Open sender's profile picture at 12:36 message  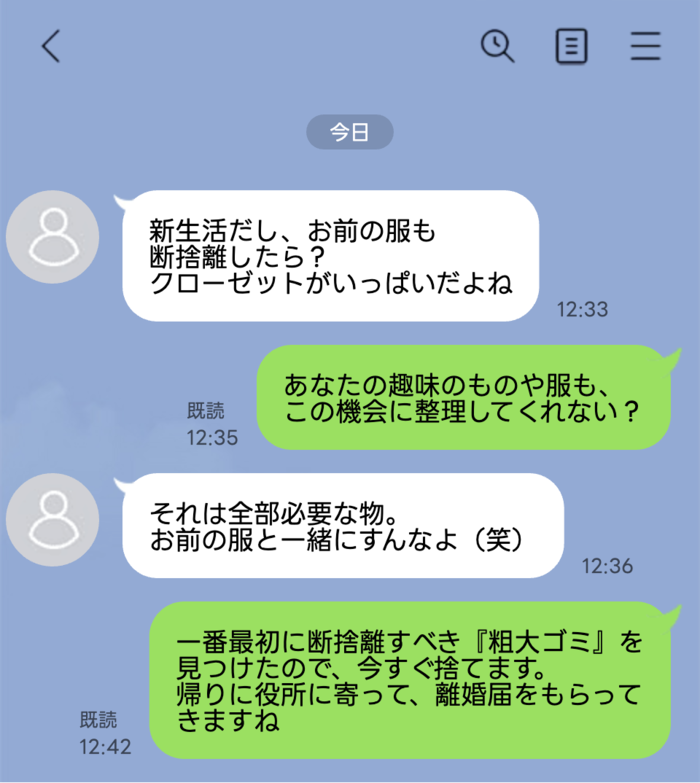[x=52, y=520]
